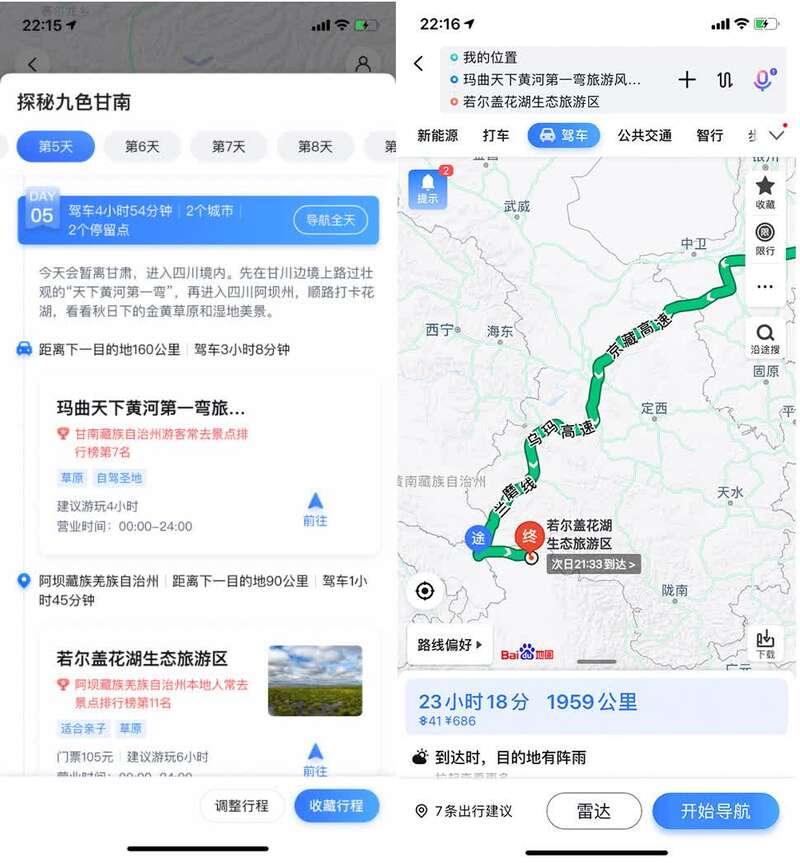This screenshot has width=800, height=863.
Task: Open 路线偏好 route preferences
Action: click(450, 645)
